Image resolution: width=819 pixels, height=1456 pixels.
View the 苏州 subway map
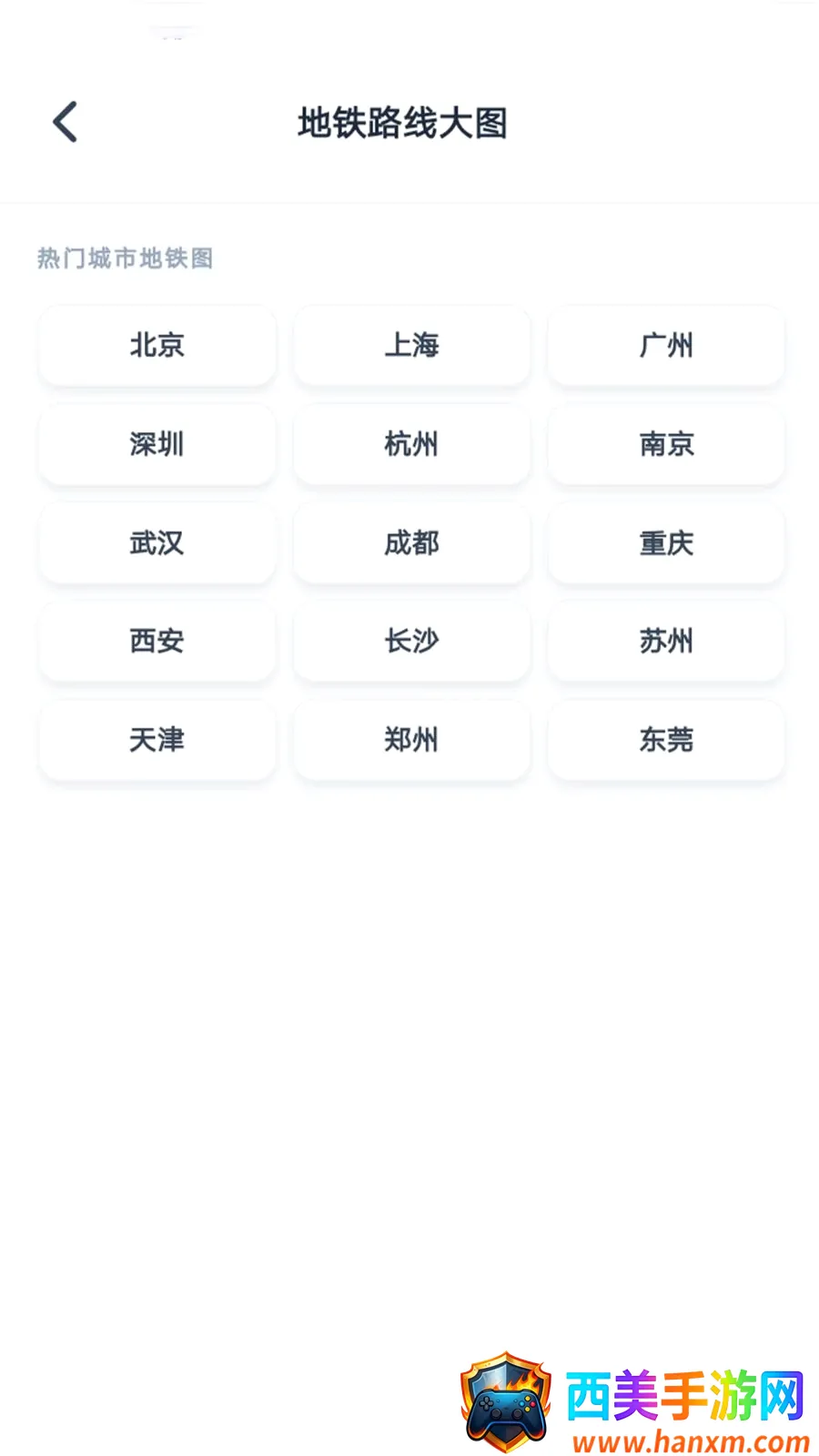666,642
